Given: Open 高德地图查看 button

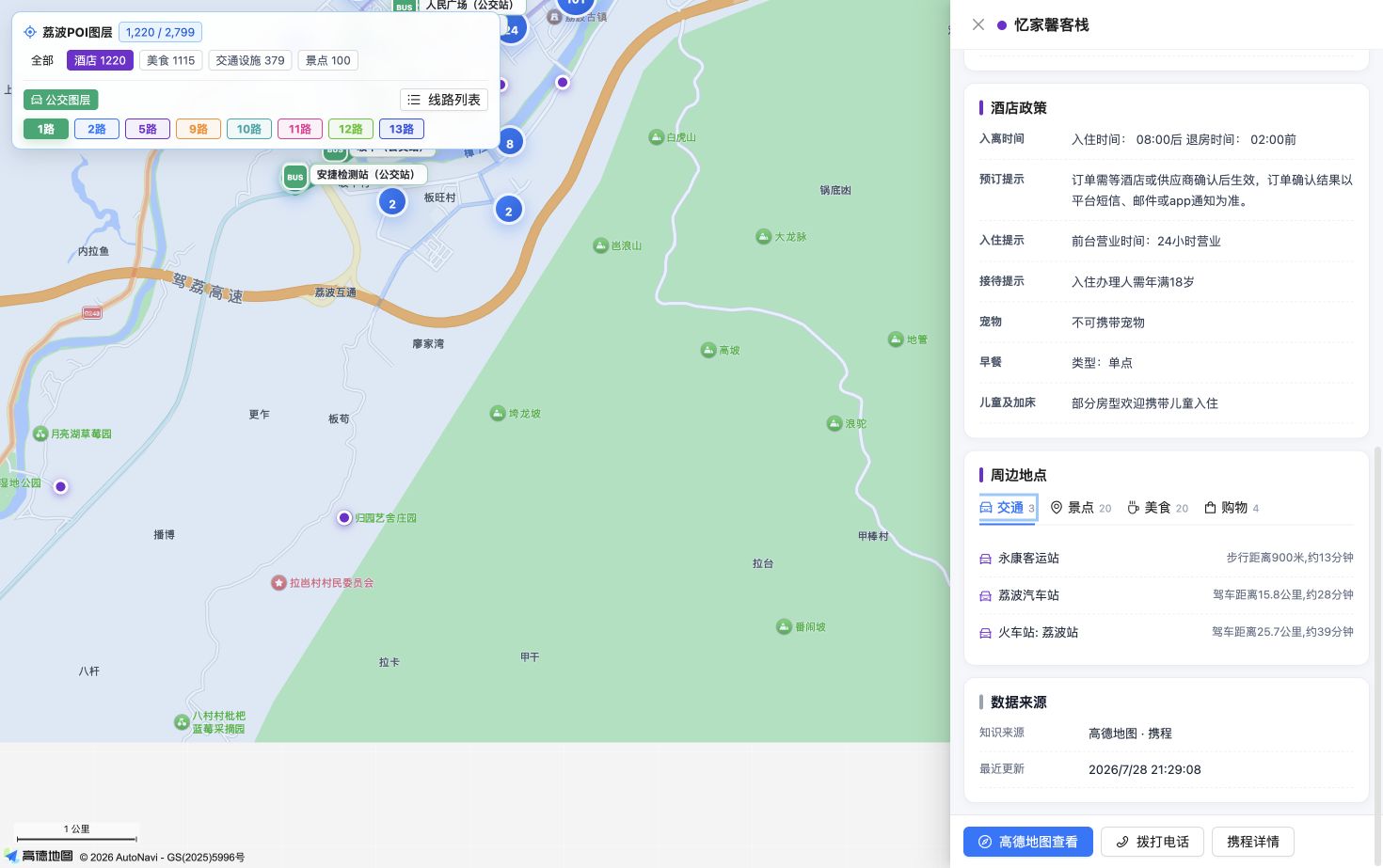Looking at the screenshot, I should point(1028,842).
